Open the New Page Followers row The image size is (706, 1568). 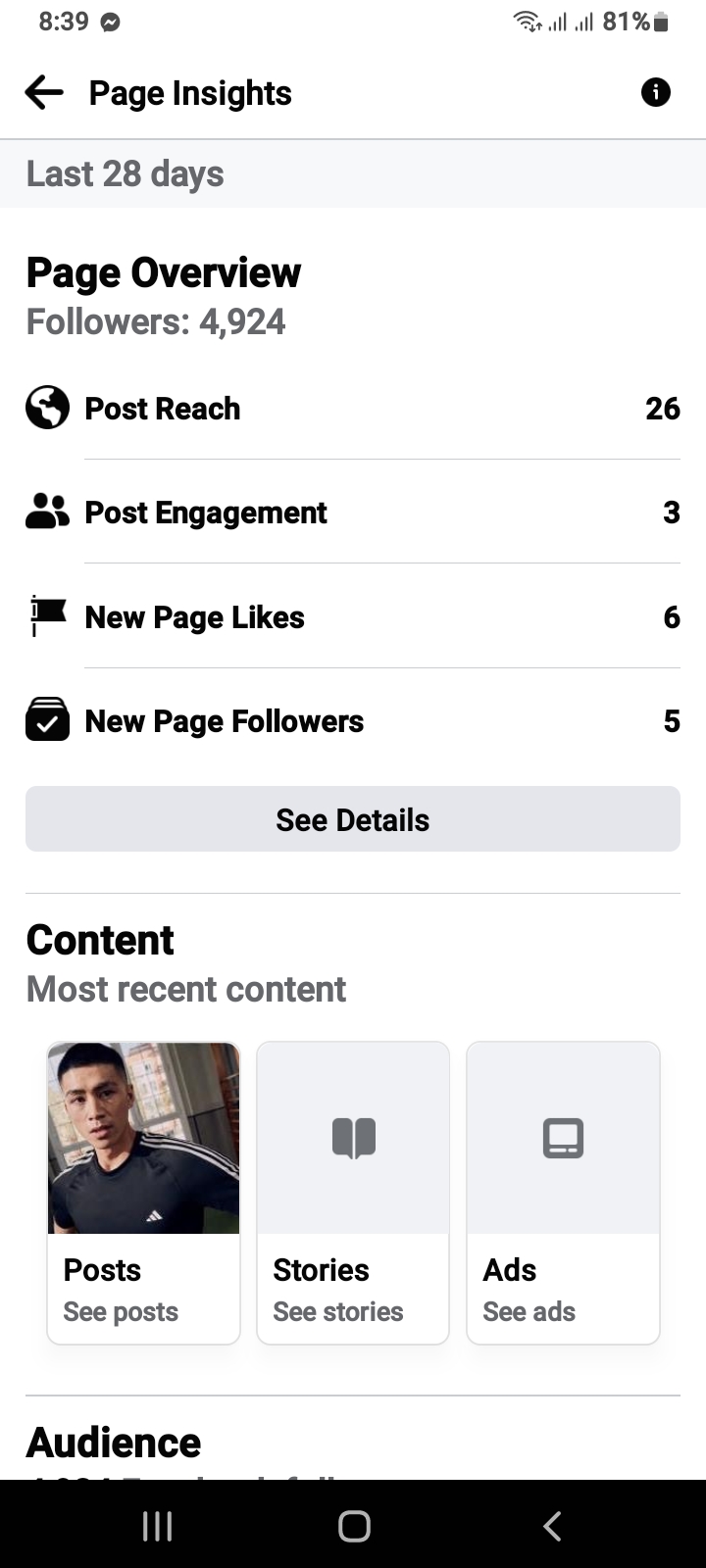point(353,721)
